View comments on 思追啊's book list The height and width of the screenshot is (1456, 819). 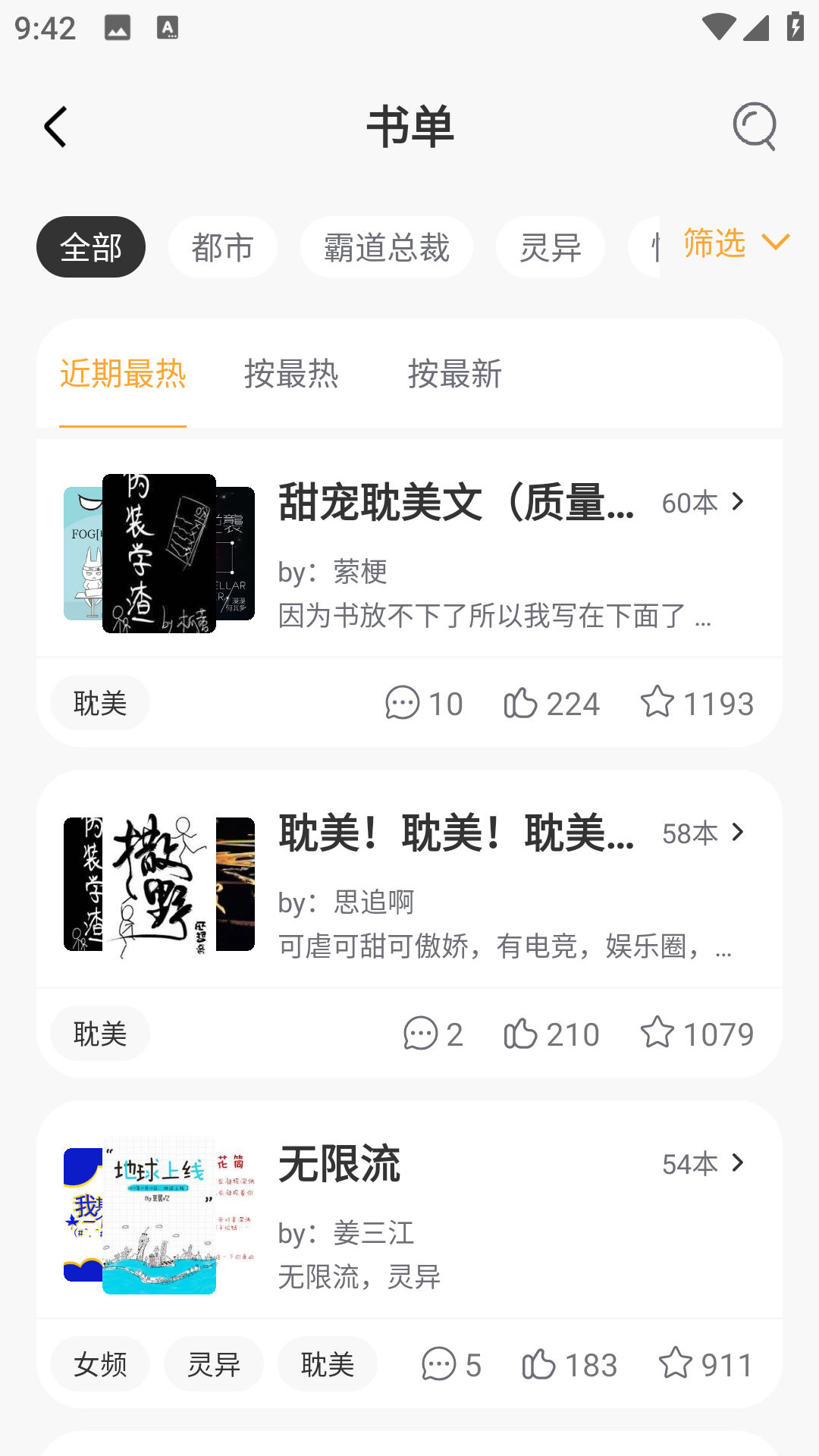click(432, 1034)
